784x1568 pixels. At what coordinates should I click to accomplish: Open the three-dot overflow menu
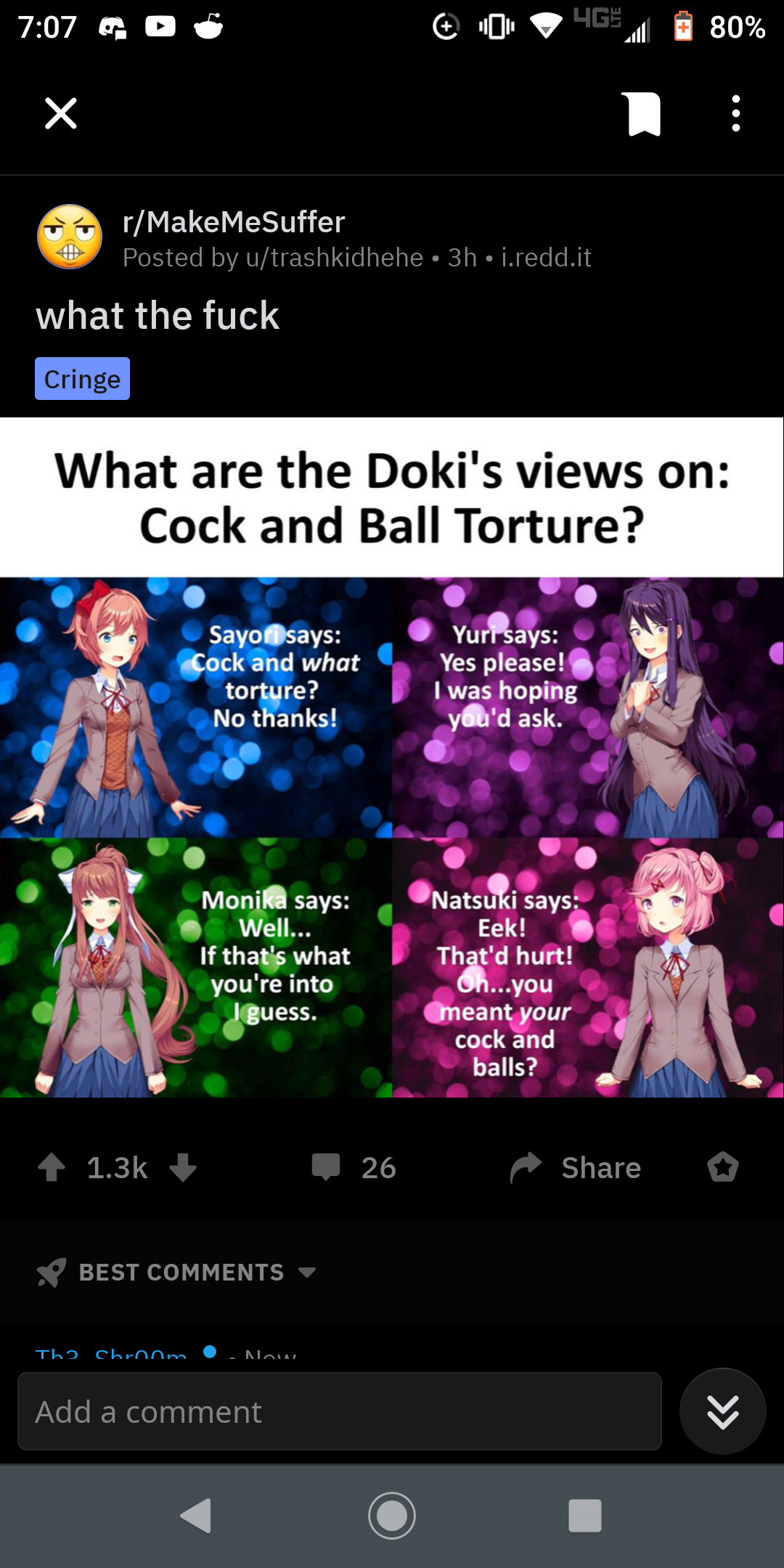(736, 113)
